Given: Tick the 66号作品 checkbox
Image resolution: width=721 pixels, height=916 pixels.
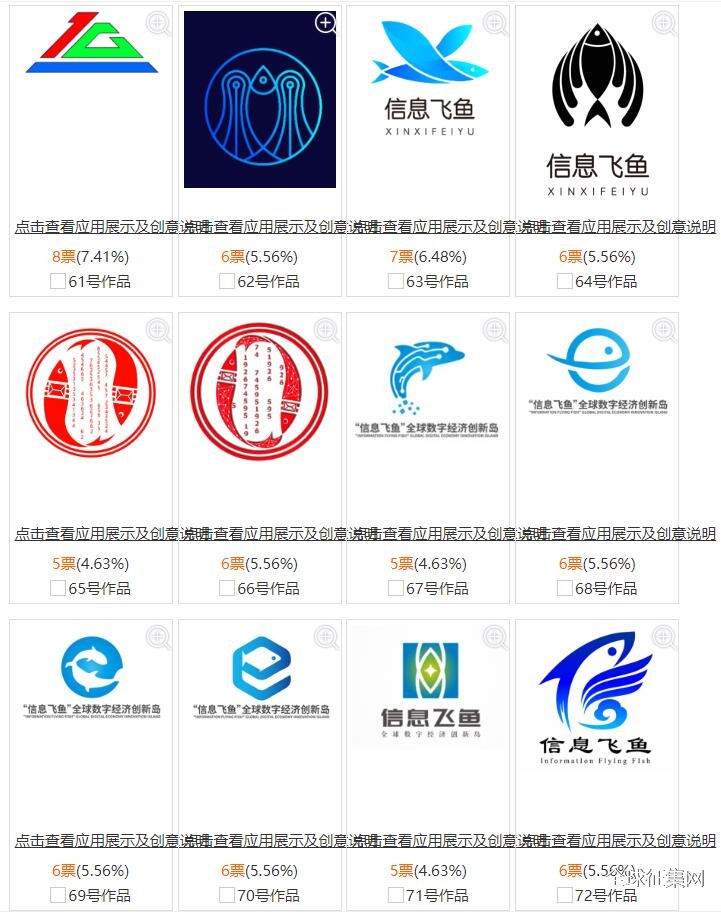Looking at the screenshot, I should 227,589.
